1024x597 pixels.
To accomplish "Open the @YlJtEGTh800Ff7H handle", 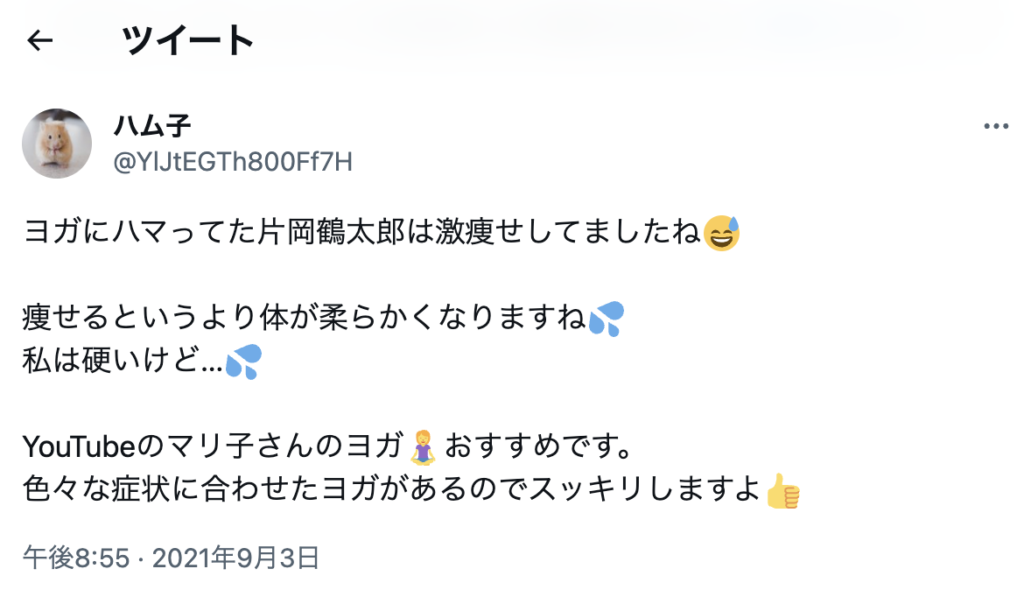I will (233, 161).
